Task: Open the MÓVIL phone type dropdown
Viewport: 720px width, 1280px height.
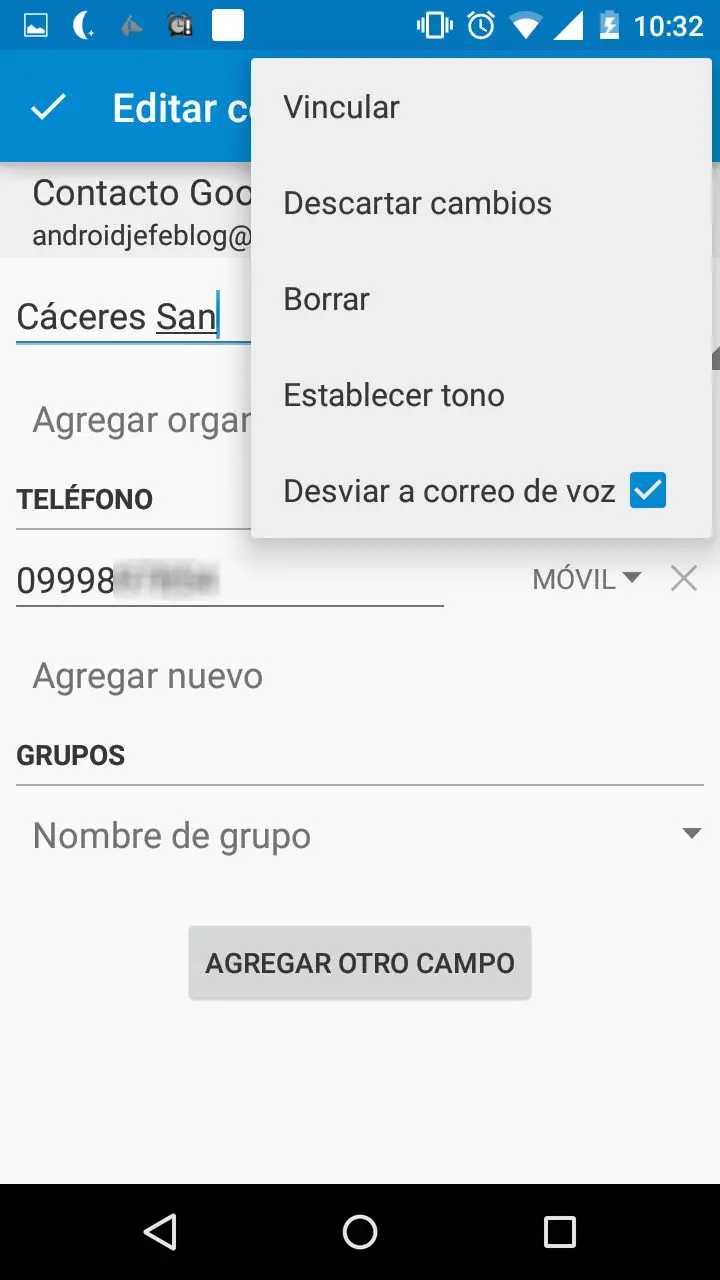Action: (x=586, y=579)
